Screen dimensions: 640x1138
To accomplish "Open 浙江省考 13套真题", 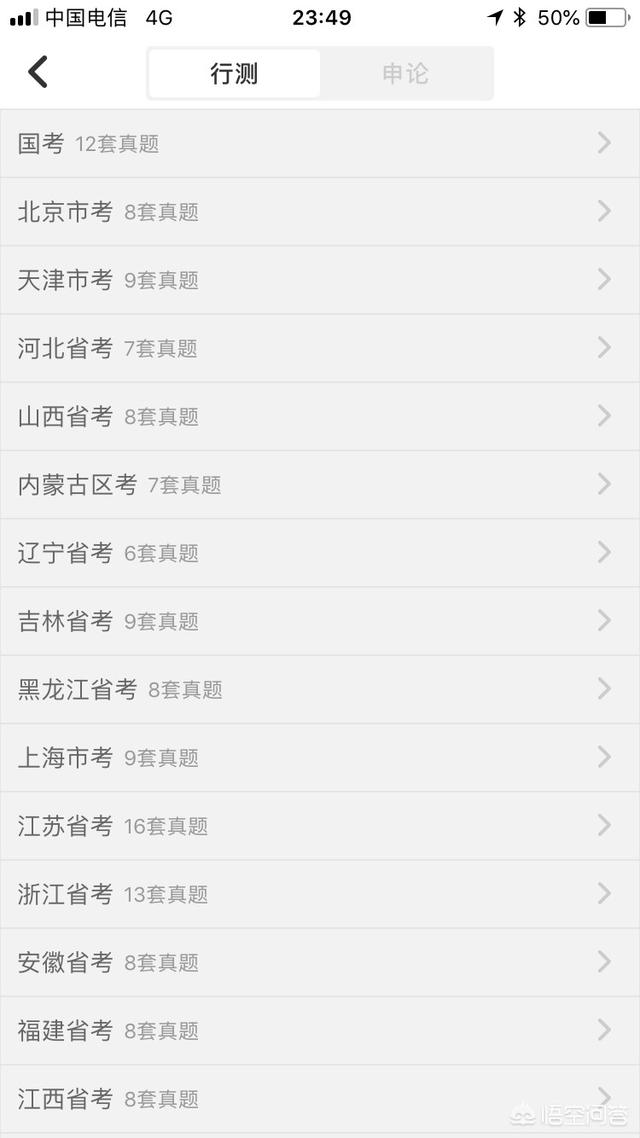I will point(320,894).
